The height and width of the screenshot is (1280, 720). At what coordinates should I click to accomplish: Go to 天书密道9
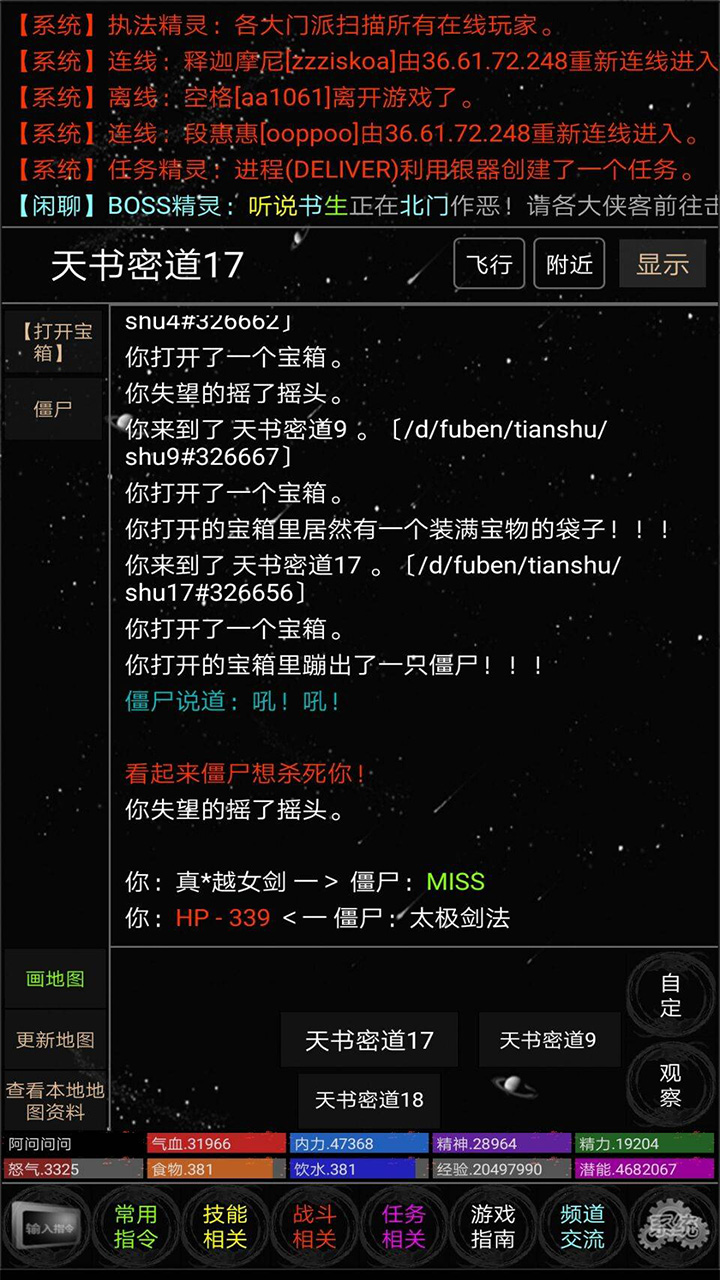pyautogui.click(x=548, y=1040)
